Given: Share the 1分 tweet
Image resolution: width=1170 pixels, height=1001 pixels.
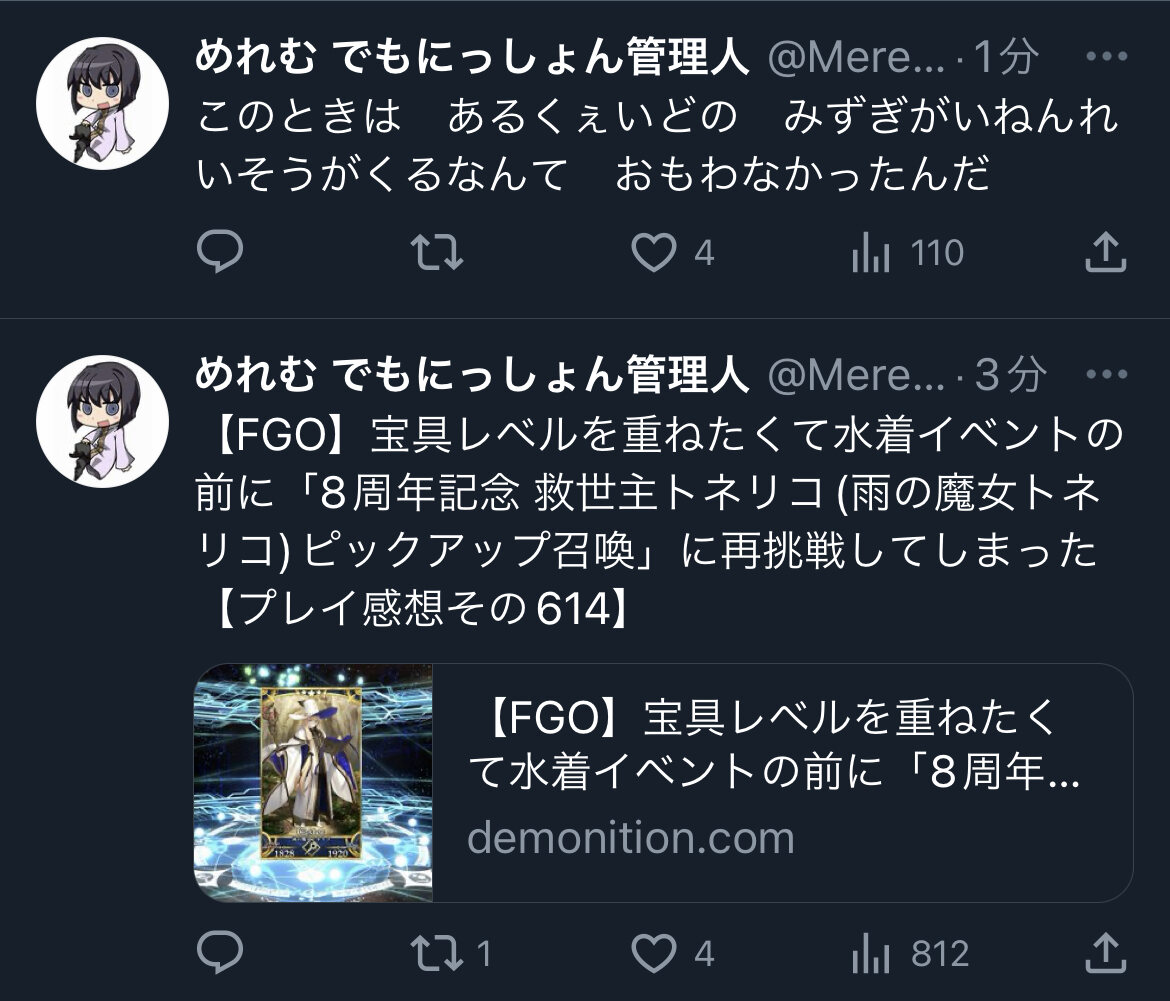Looking at the screenshot, I should [1106, 253].
